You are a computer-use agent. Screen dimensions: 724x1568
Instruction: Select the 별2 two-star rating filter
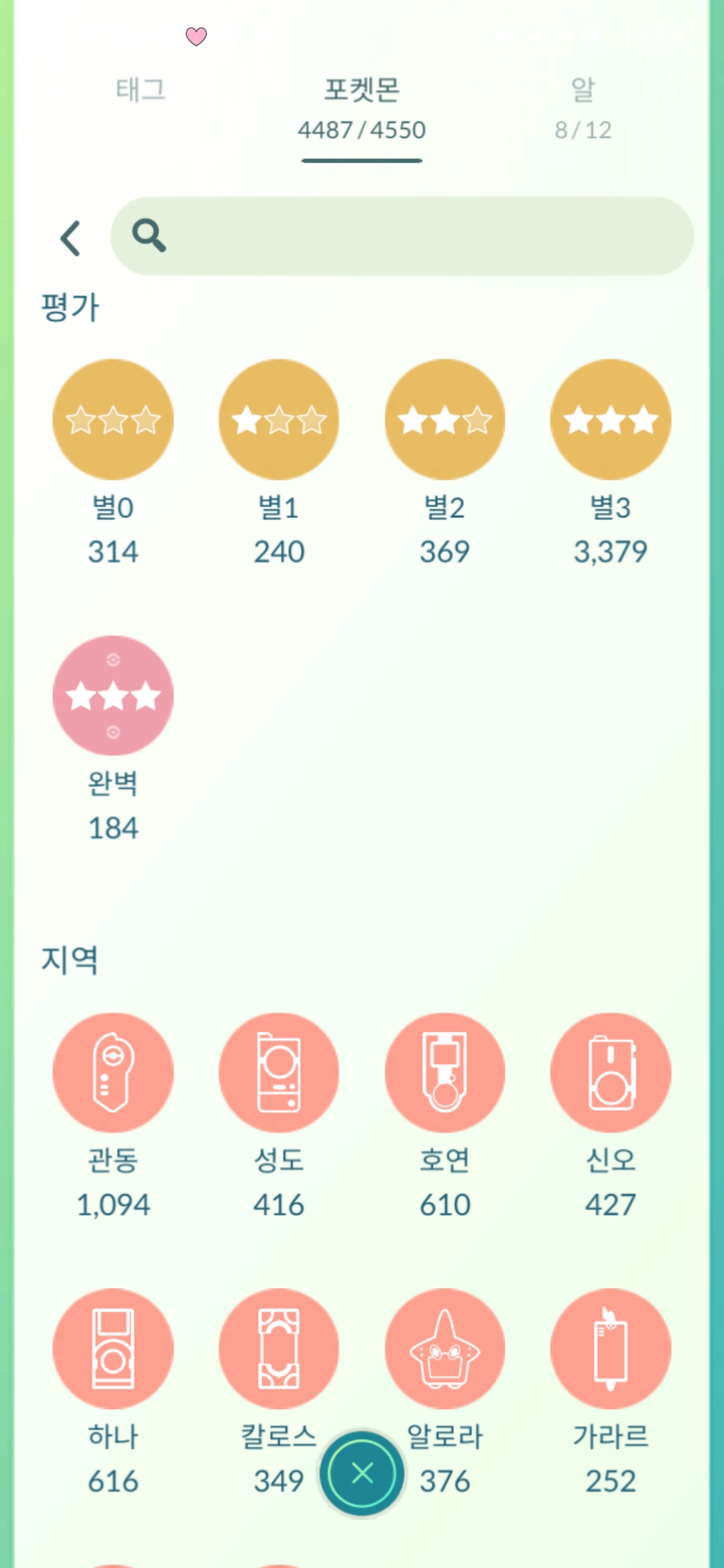444,418
